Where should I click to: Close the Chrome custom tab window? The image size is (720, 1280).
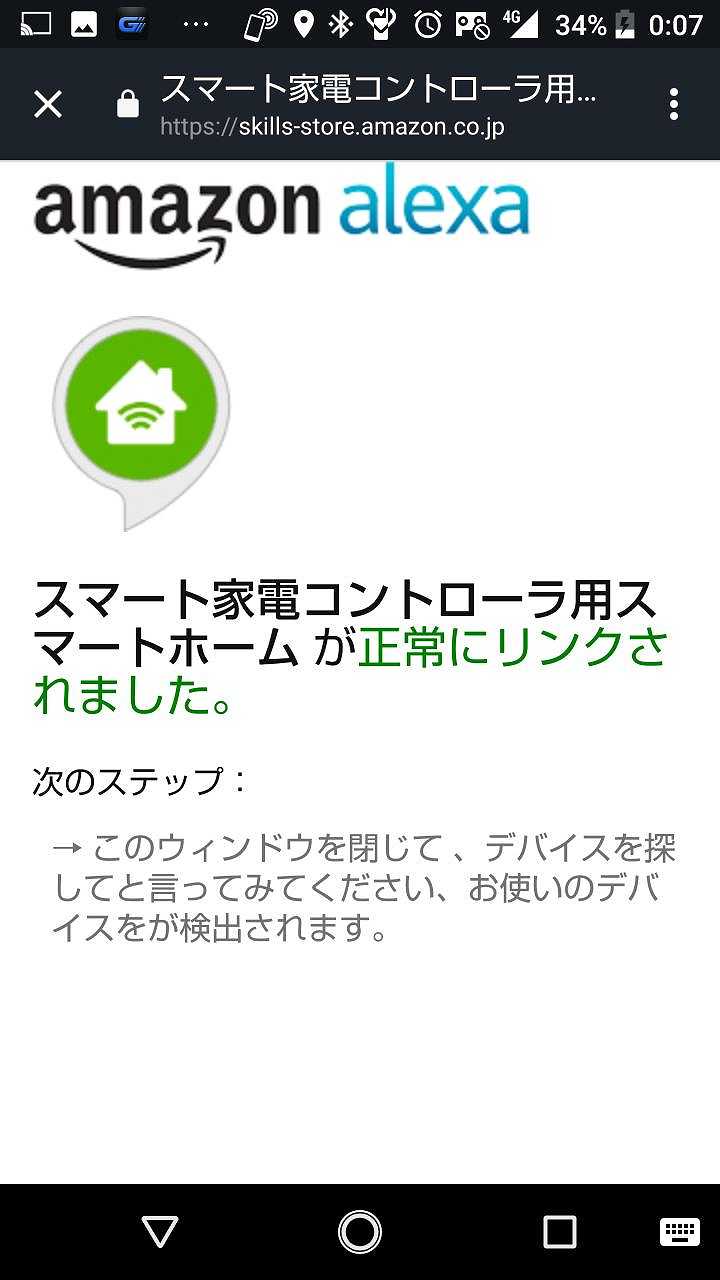48,104
